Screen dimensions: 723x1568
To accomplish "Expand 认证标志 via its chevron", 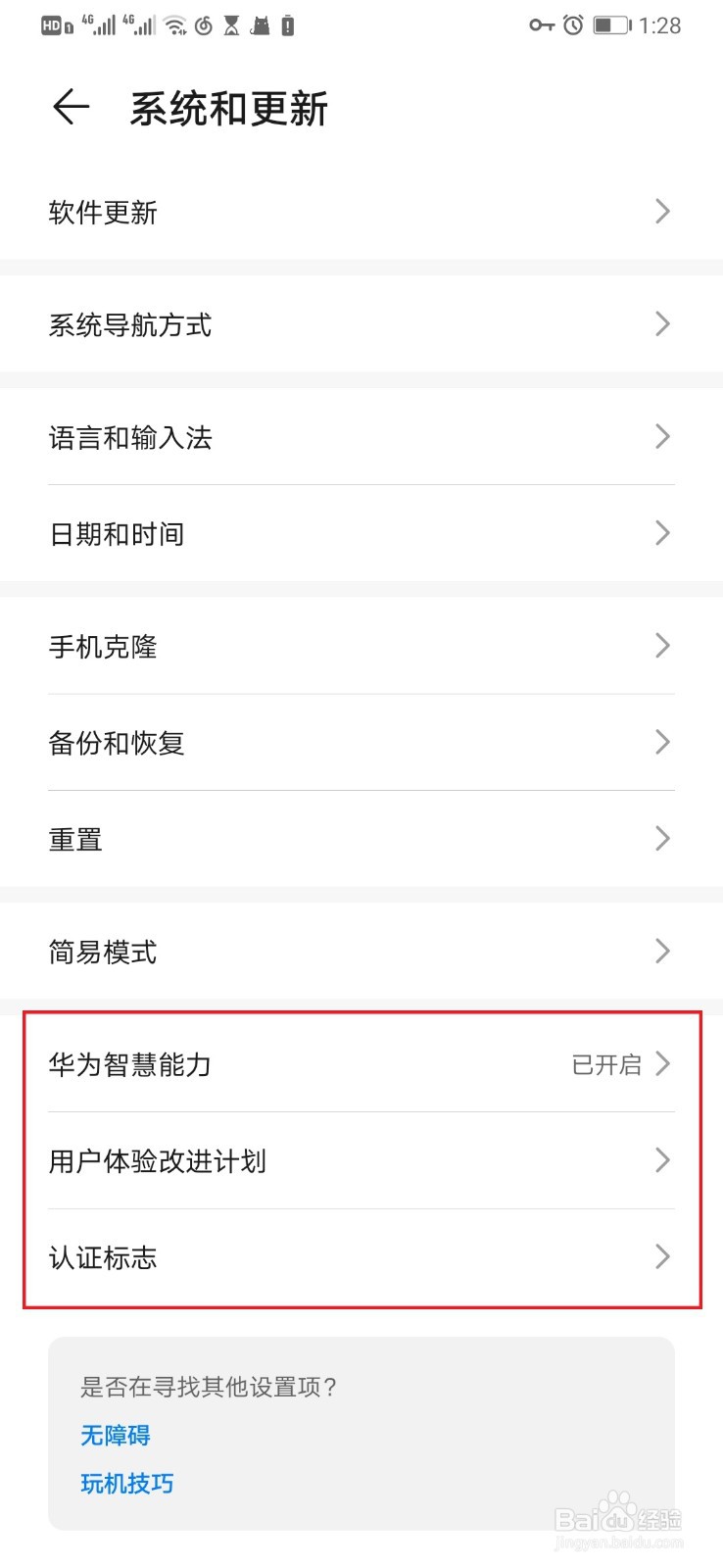I will (x=662, y=1257).
